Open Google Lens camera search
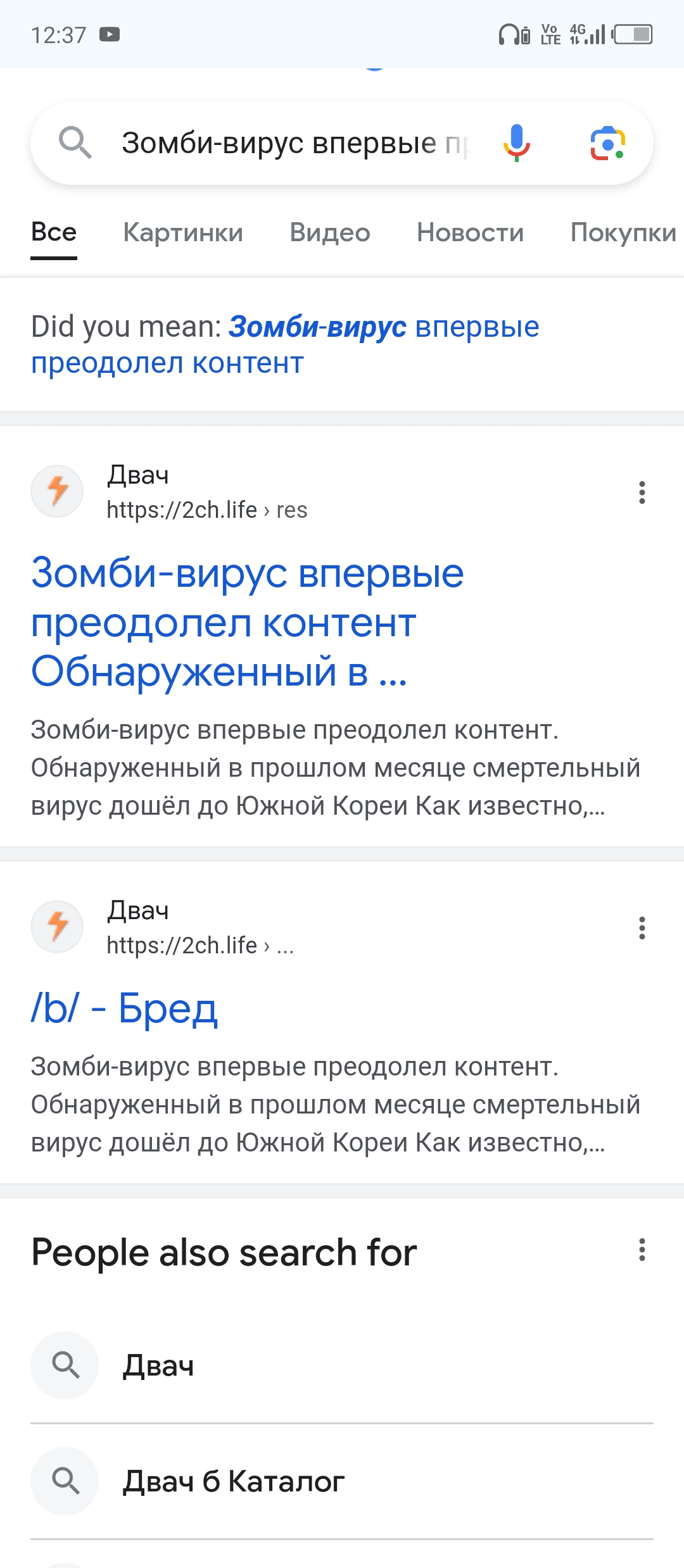Screen dimensions: 684x1568 pyautogui.click(x=607, y=143)
